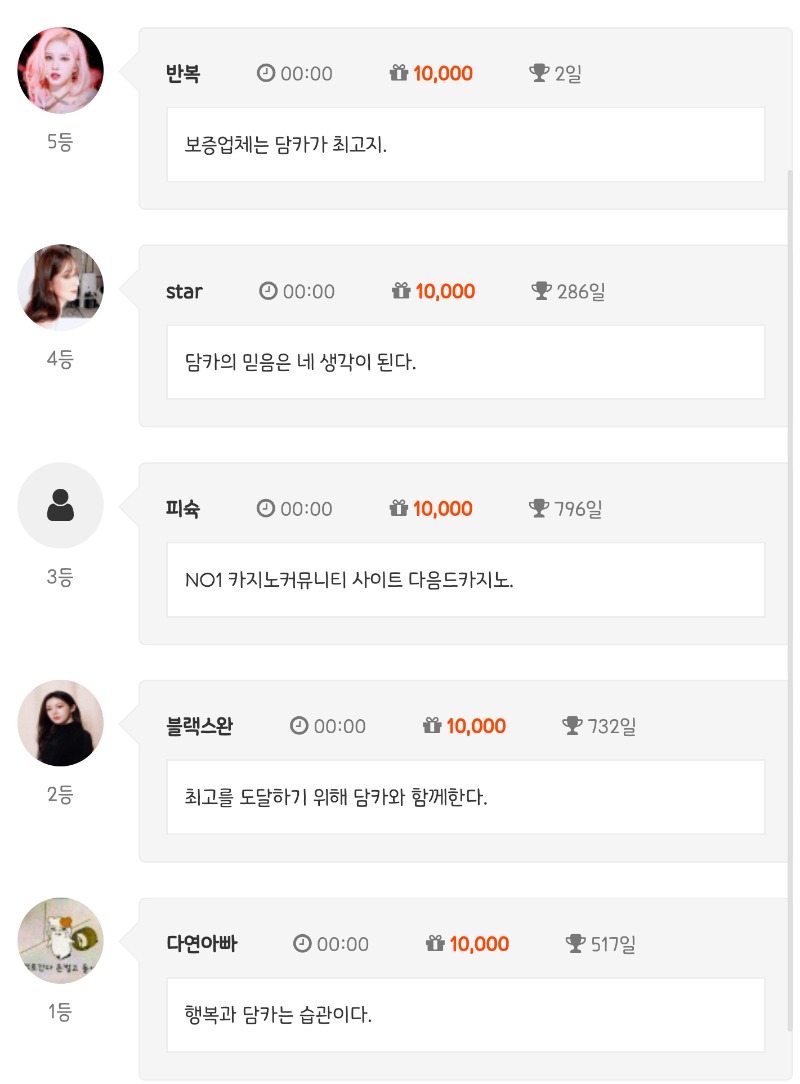Image resolution: width=800 pixels, height=1084 pixels.
Task: Click the clock icon on 블랙스완's entry
Action: [x=298, y=726]
